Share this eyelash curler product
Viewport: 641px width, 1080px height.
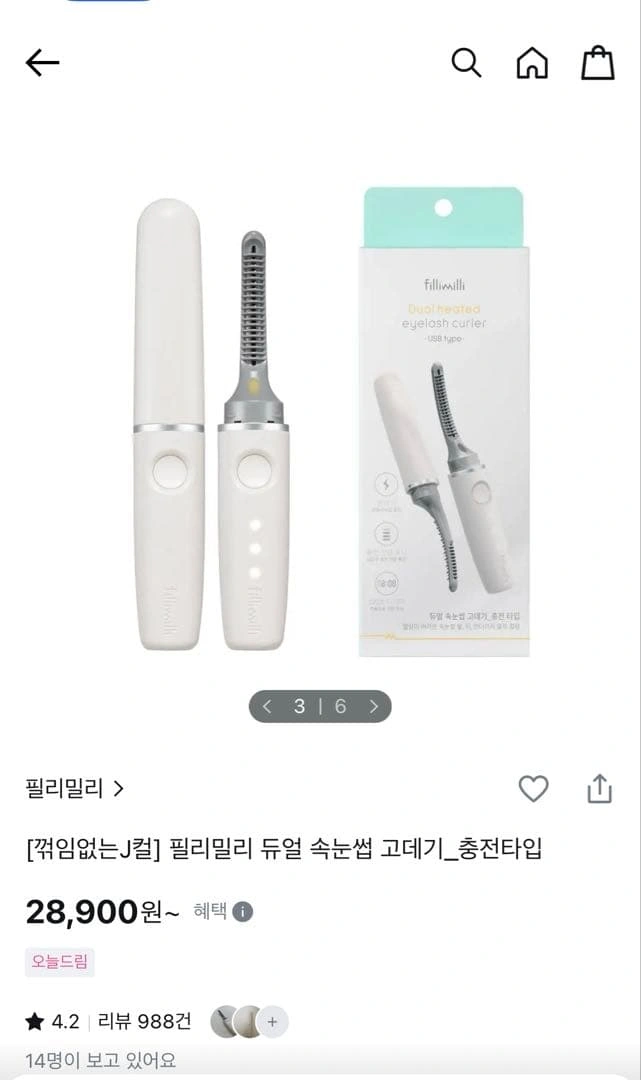[599, 788]
